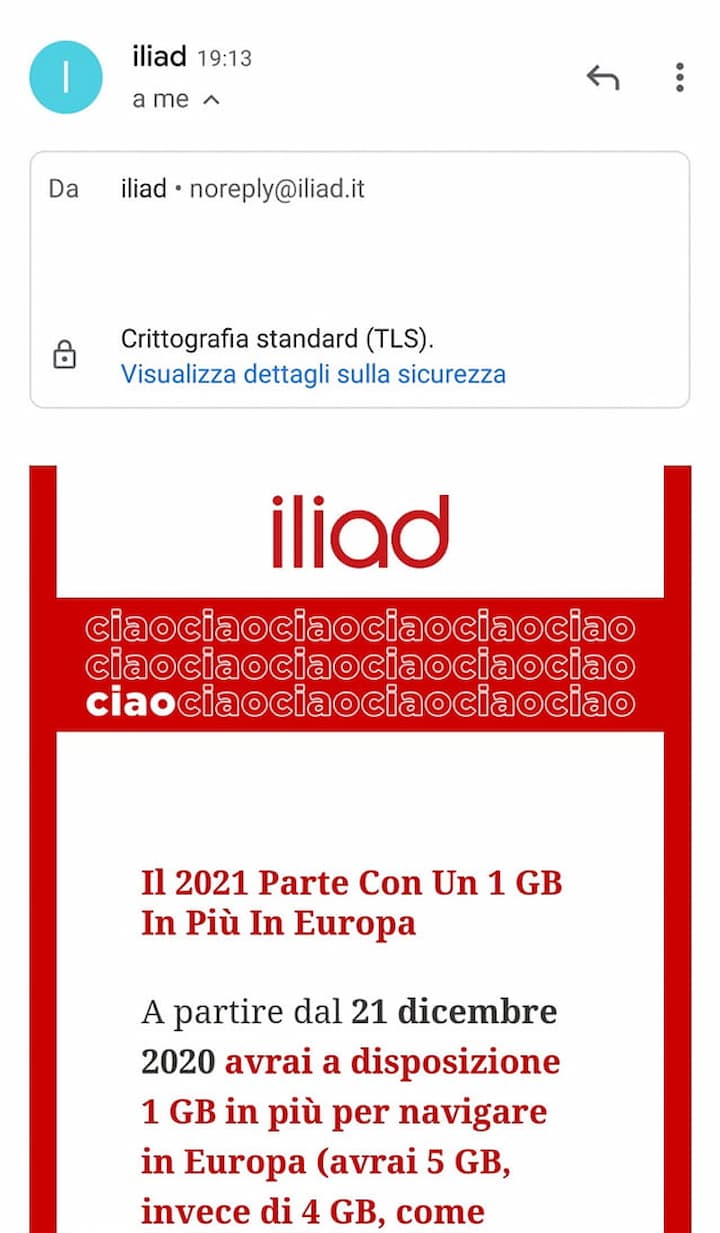This screenshot has width=720, height=1233.
Task: Tap the iliad sender avatar
Action: click(x=66, y=78)
